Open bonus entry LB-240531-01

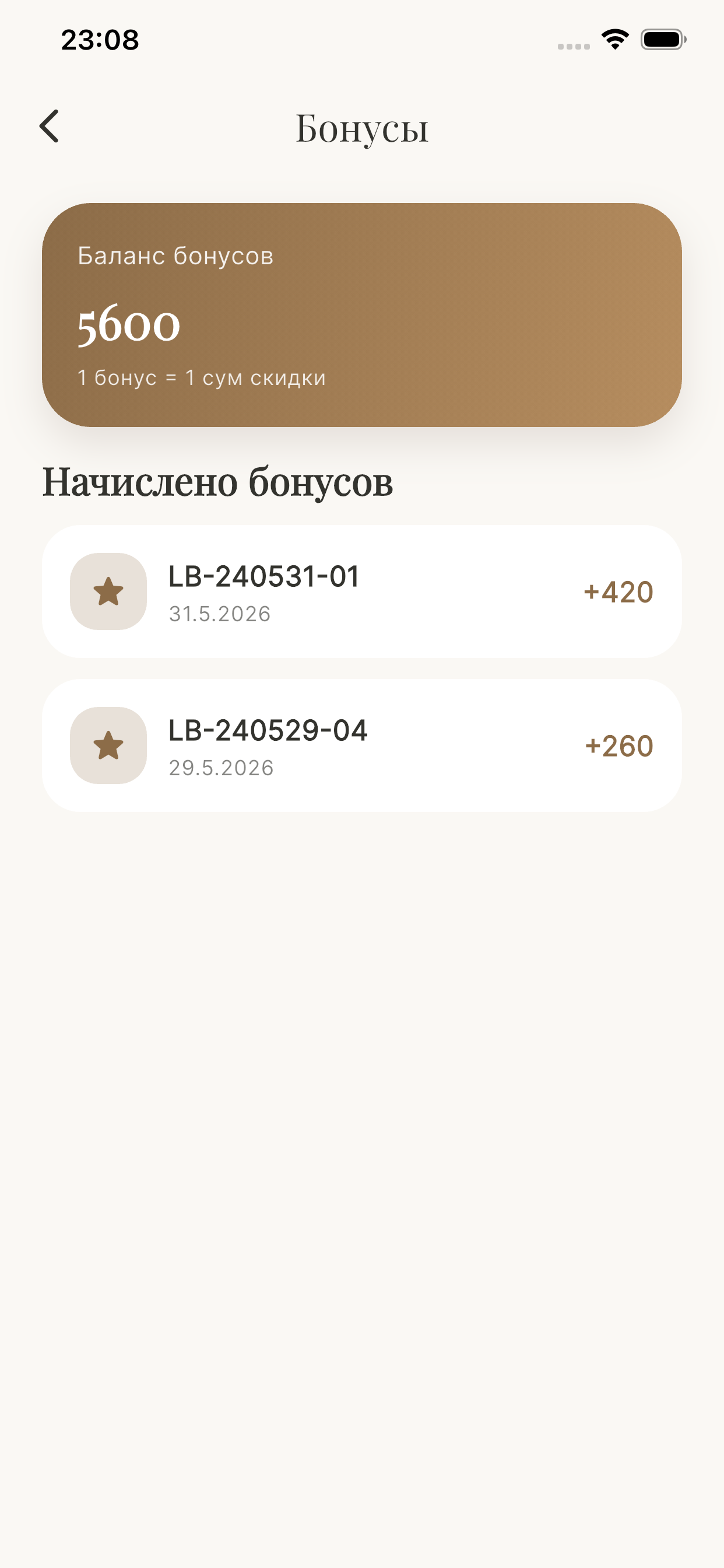point(361,591)
